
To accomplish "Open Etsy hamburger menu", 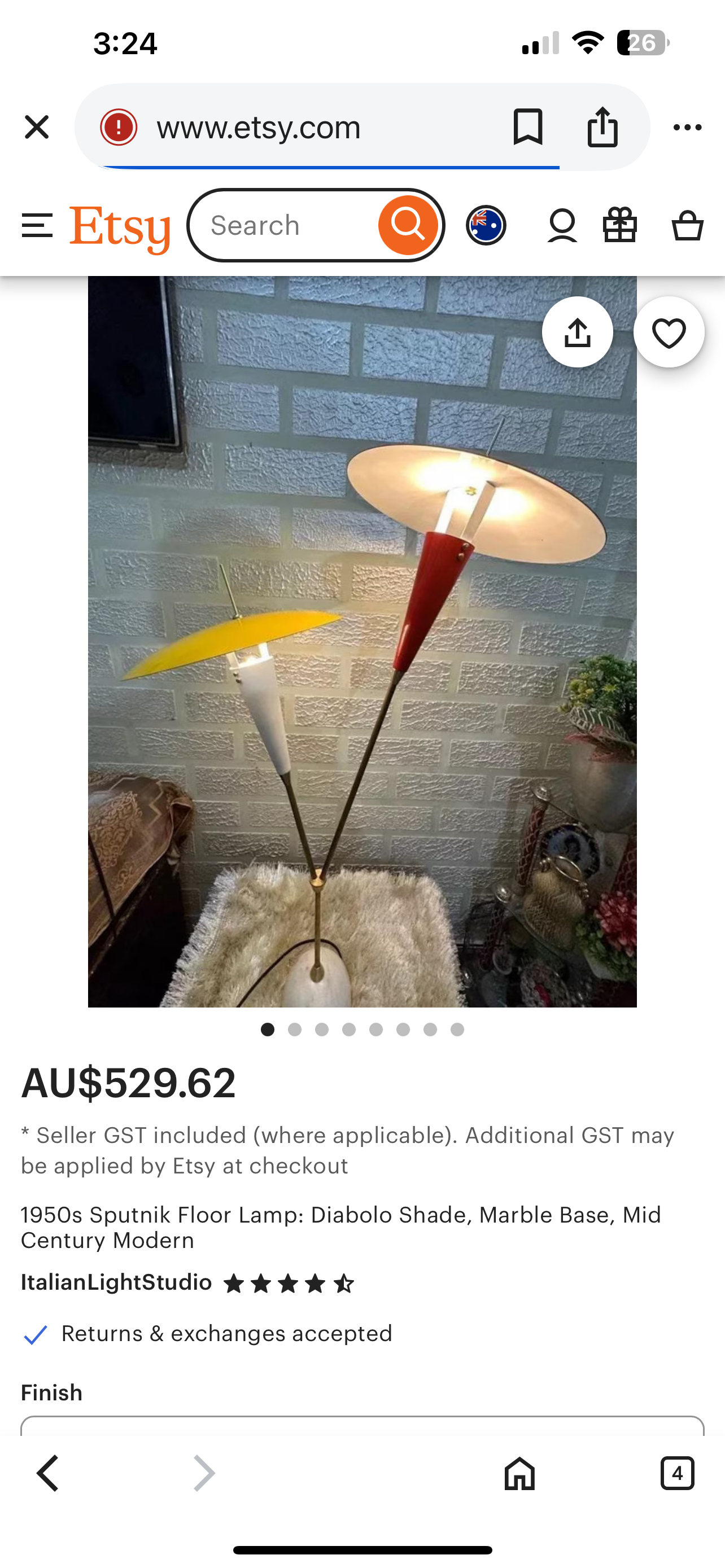I will pos(37,226).
